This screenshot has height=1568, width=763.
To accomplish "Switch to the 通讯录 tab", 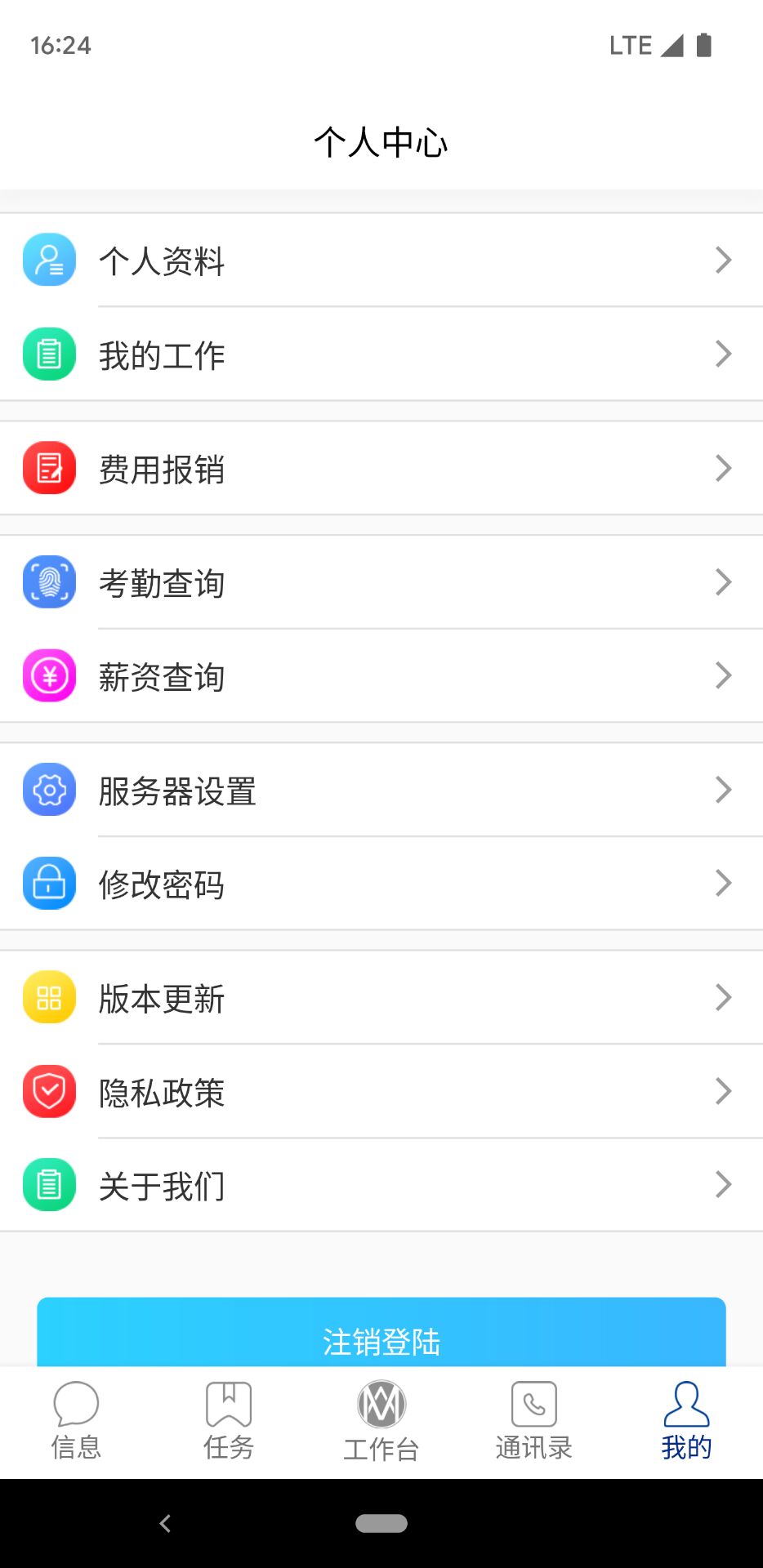I will (534, 1421).
